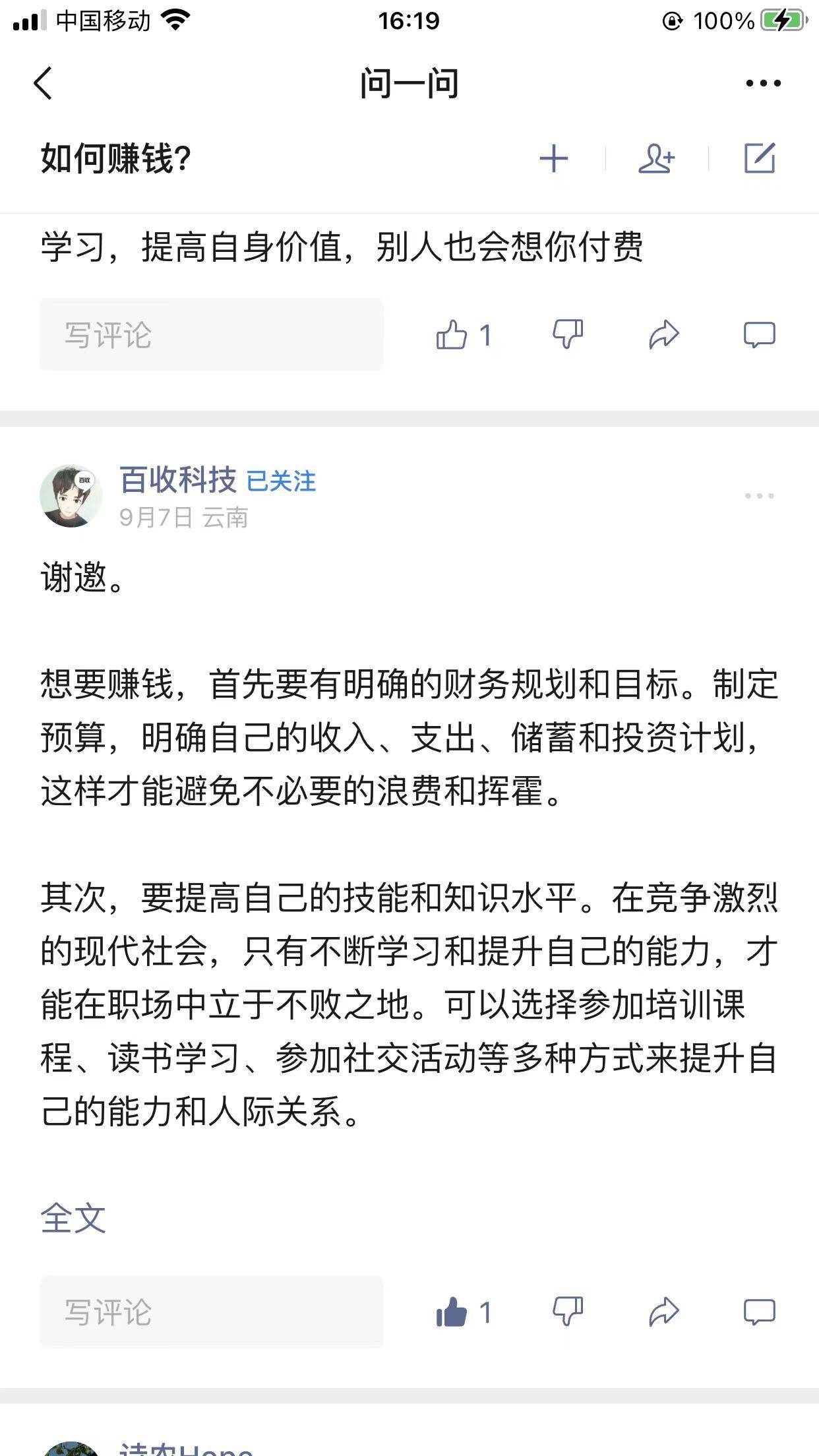View comments on the first answer
The image size is (819, 1456).
click(x=759, y=334)
